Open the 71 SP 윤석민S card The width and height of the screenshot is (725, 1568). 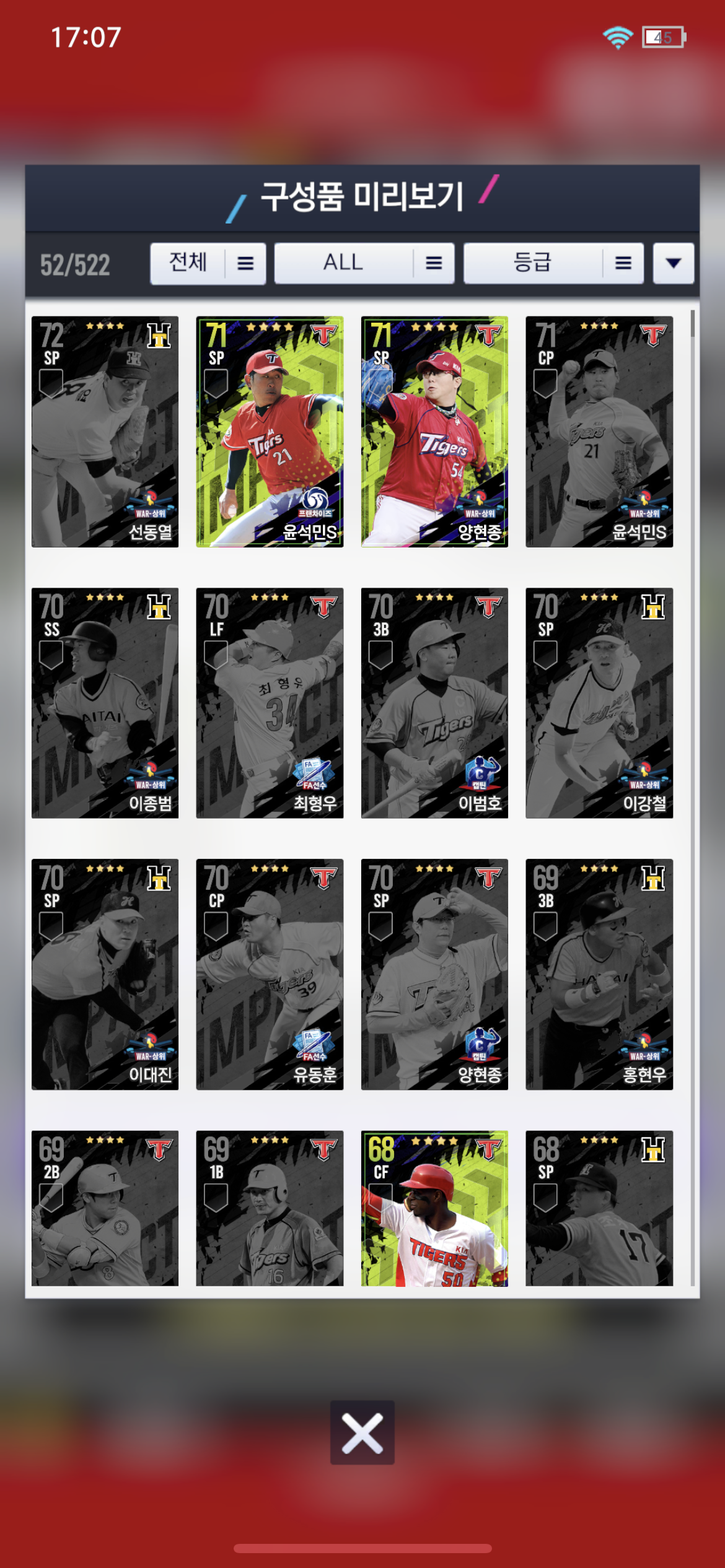(270, 432)
